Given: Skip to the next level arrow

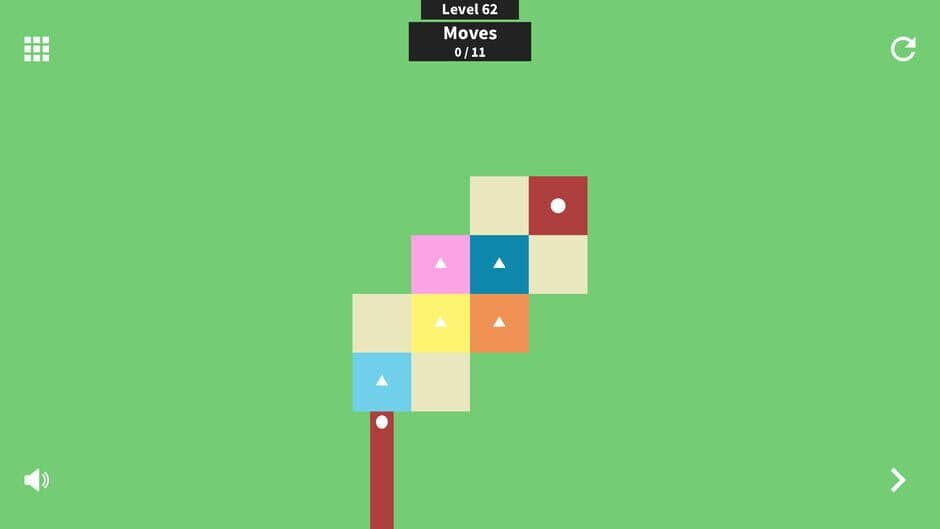Looking at the screenshot, I should [898, 480].
